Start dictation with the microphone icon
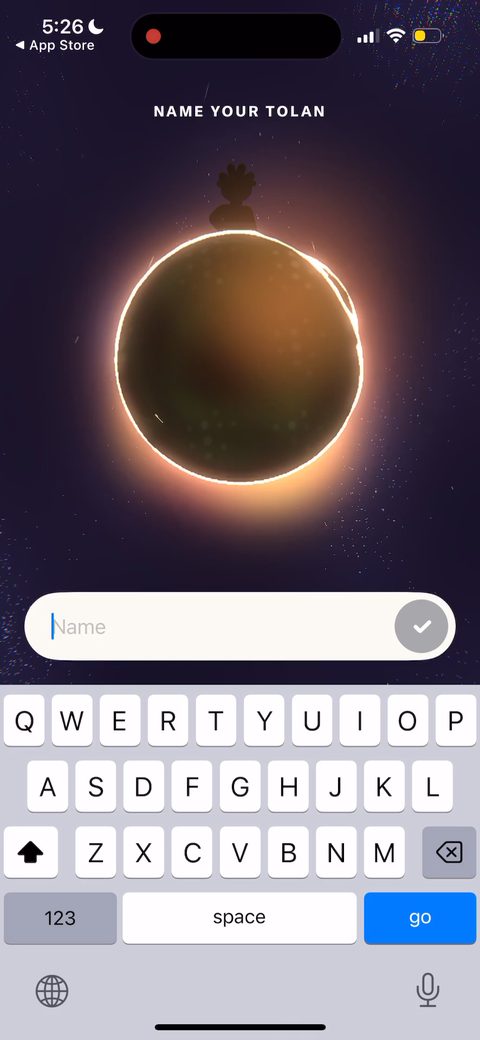The height and width of the screenshot is (1040, 480). pyautogui.click(x=428, y=990)
